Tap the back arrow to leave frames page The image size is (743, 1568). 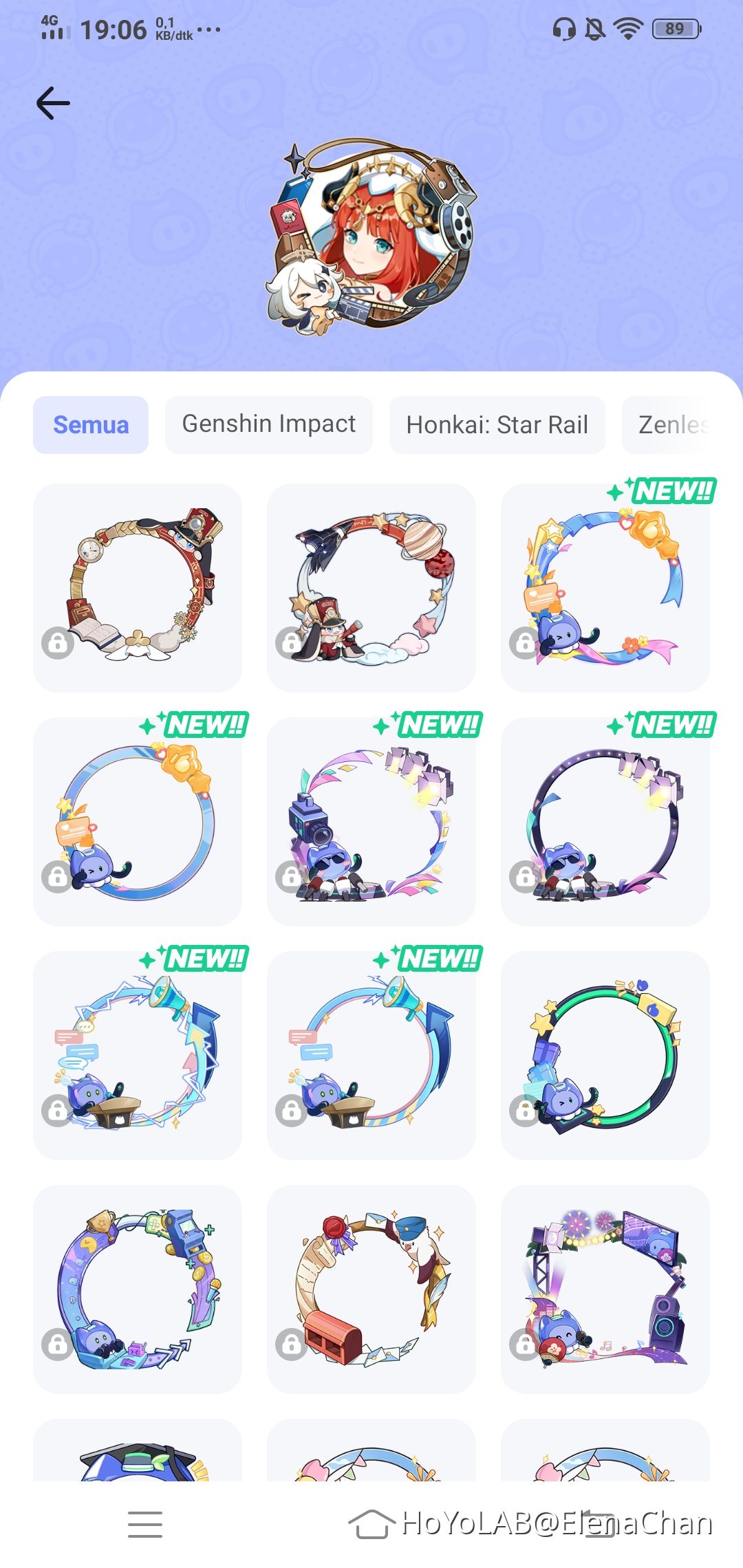point(52,102)
